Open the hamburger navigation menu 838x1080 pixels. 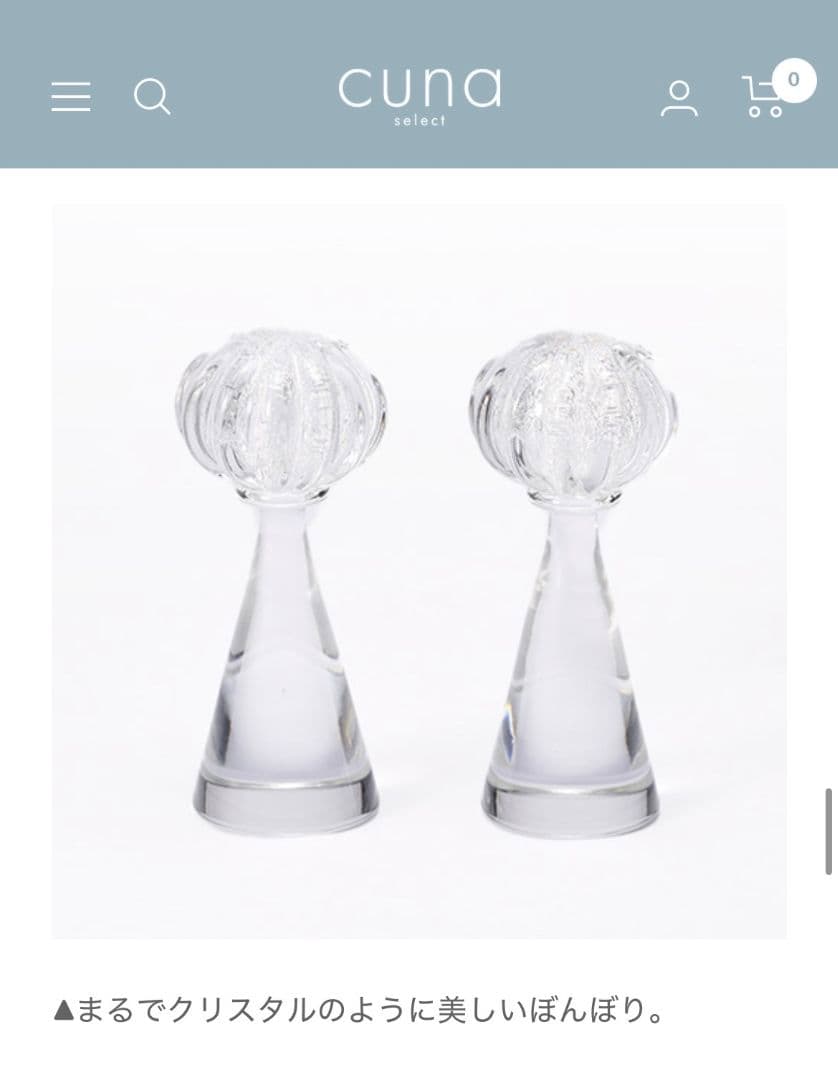[70, 97]
